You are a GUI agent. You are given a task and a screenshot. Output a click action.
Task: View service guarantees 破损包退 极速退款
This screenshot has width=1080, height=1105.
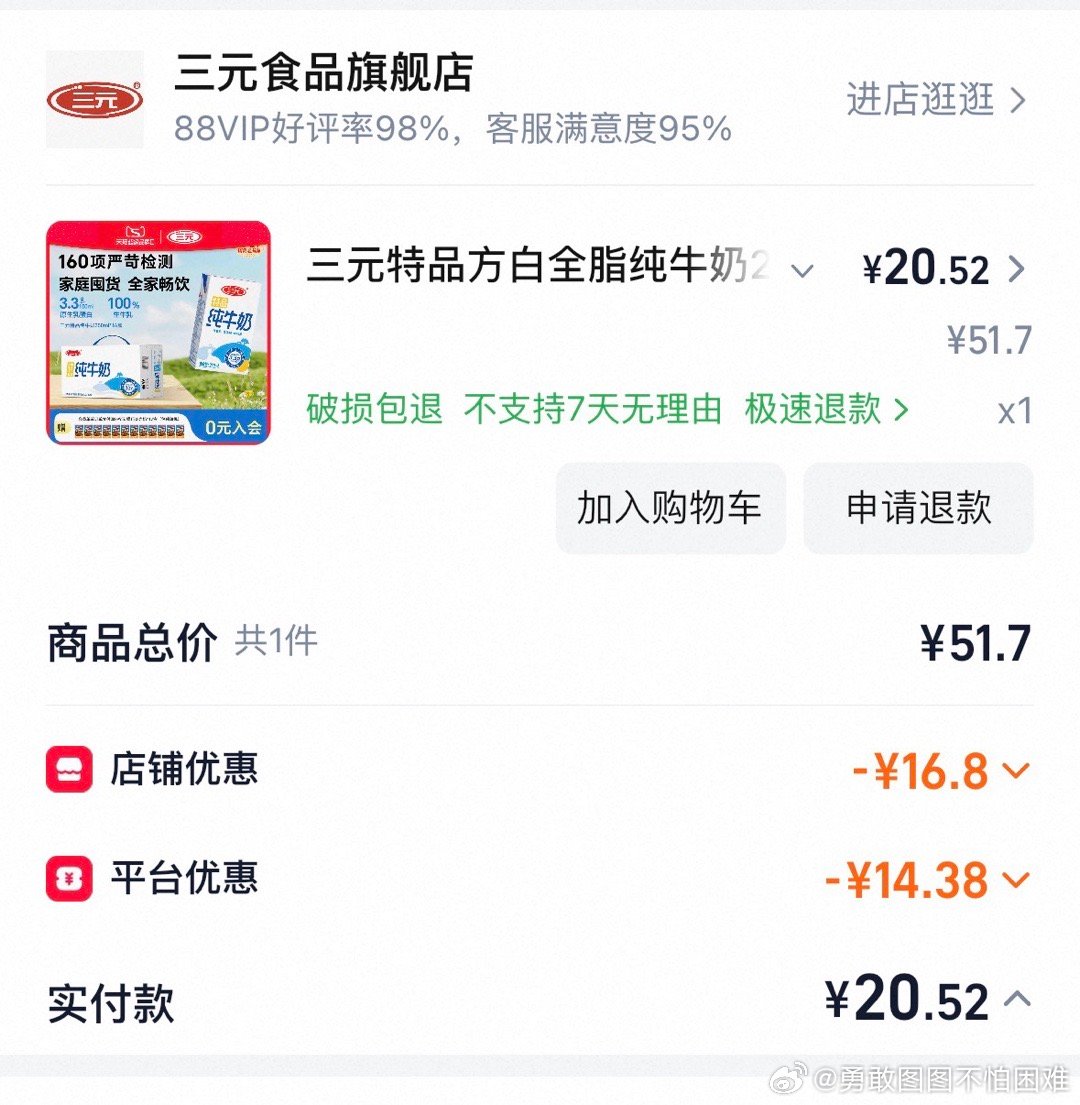tap(608, 410)
